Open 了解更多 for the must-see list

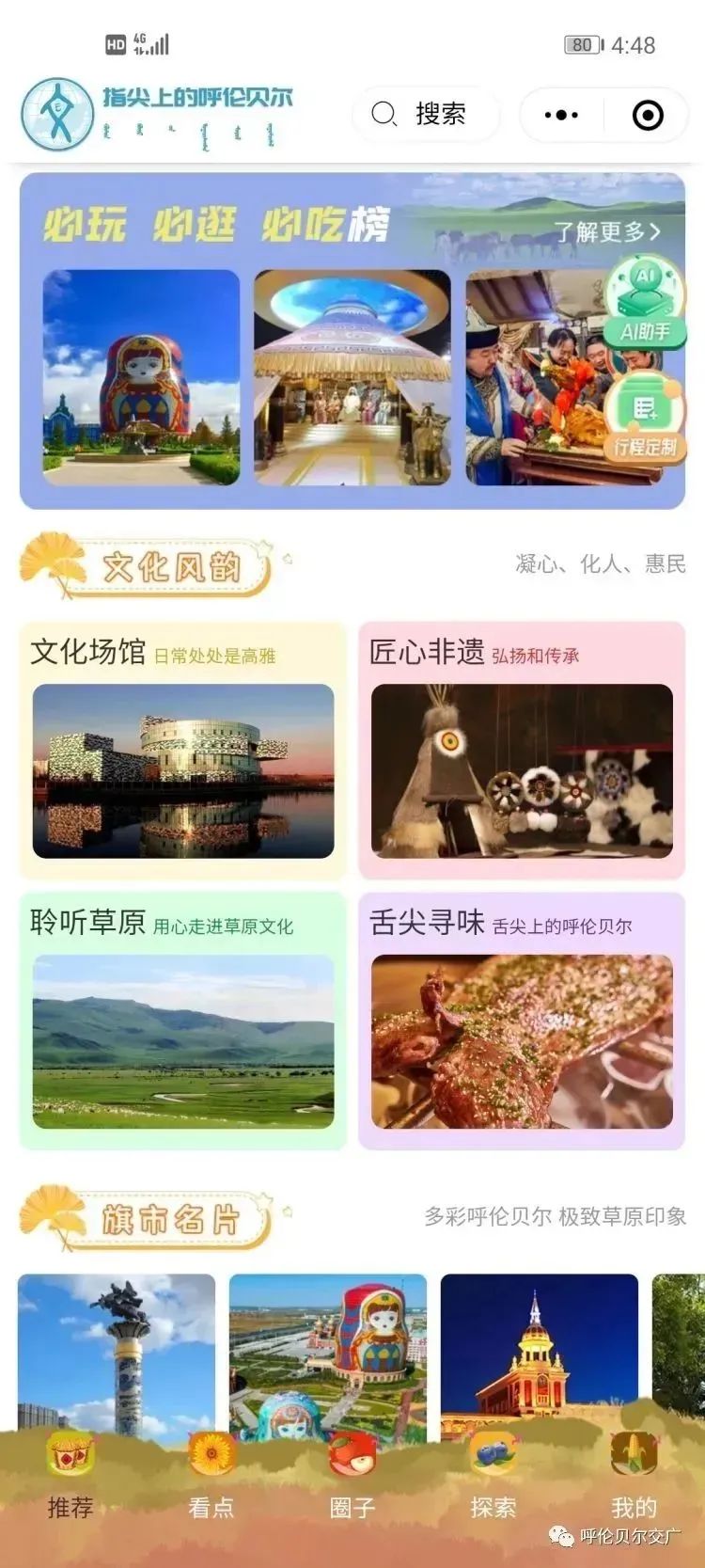click(x=606, y=231)
